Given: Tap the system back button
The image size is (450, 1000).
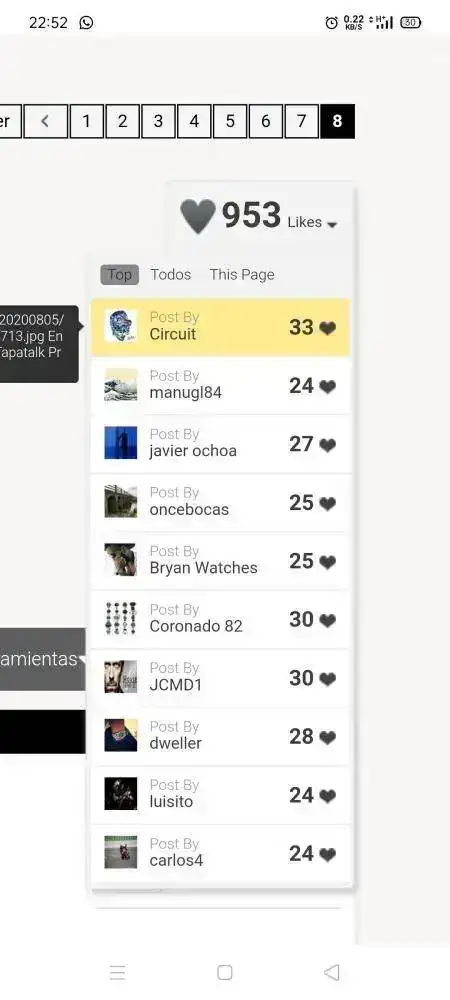Looking at the screenshot, I should [331, 972].
